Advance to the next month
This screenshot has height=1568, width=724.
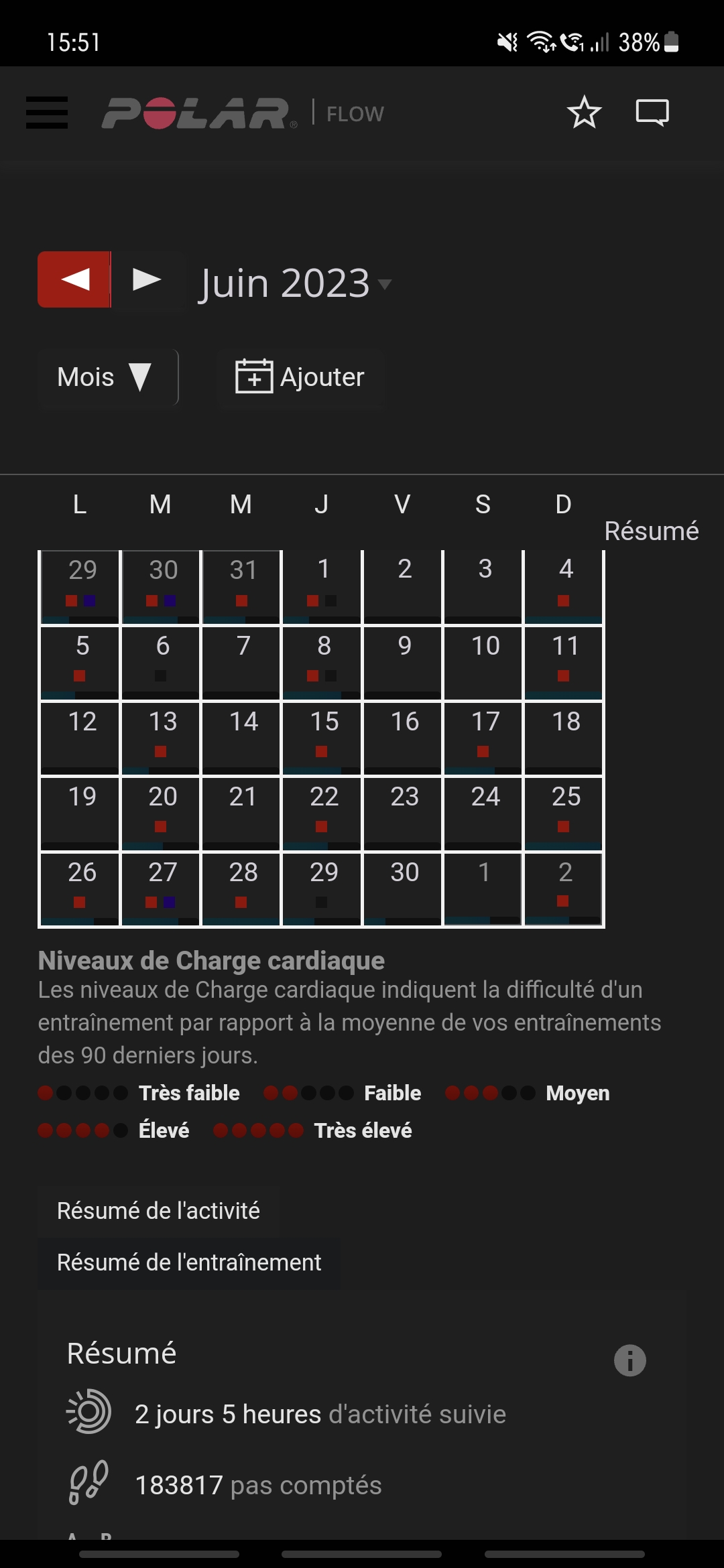pos(147,279)
